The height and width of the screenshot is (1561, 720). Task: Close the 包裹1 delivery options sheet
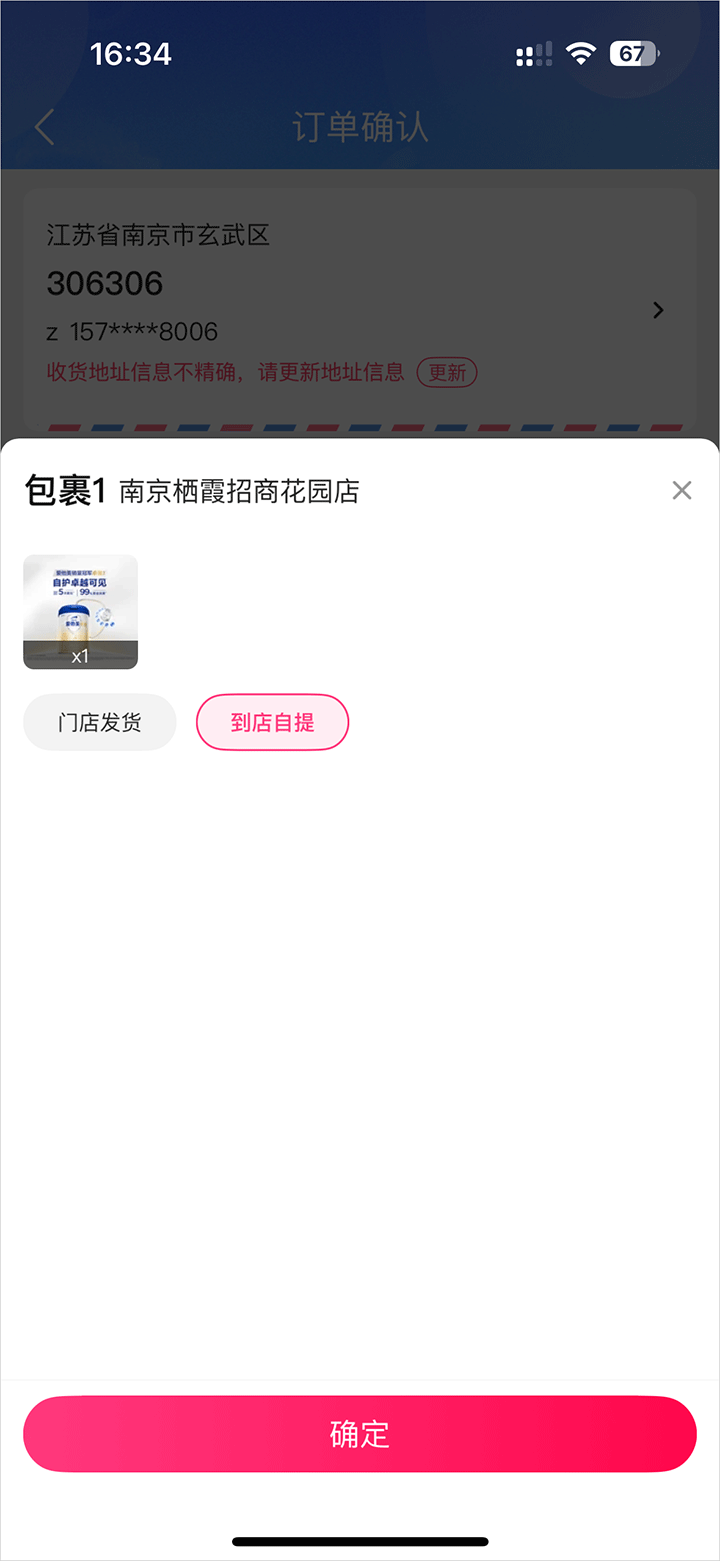pos(682,490)
